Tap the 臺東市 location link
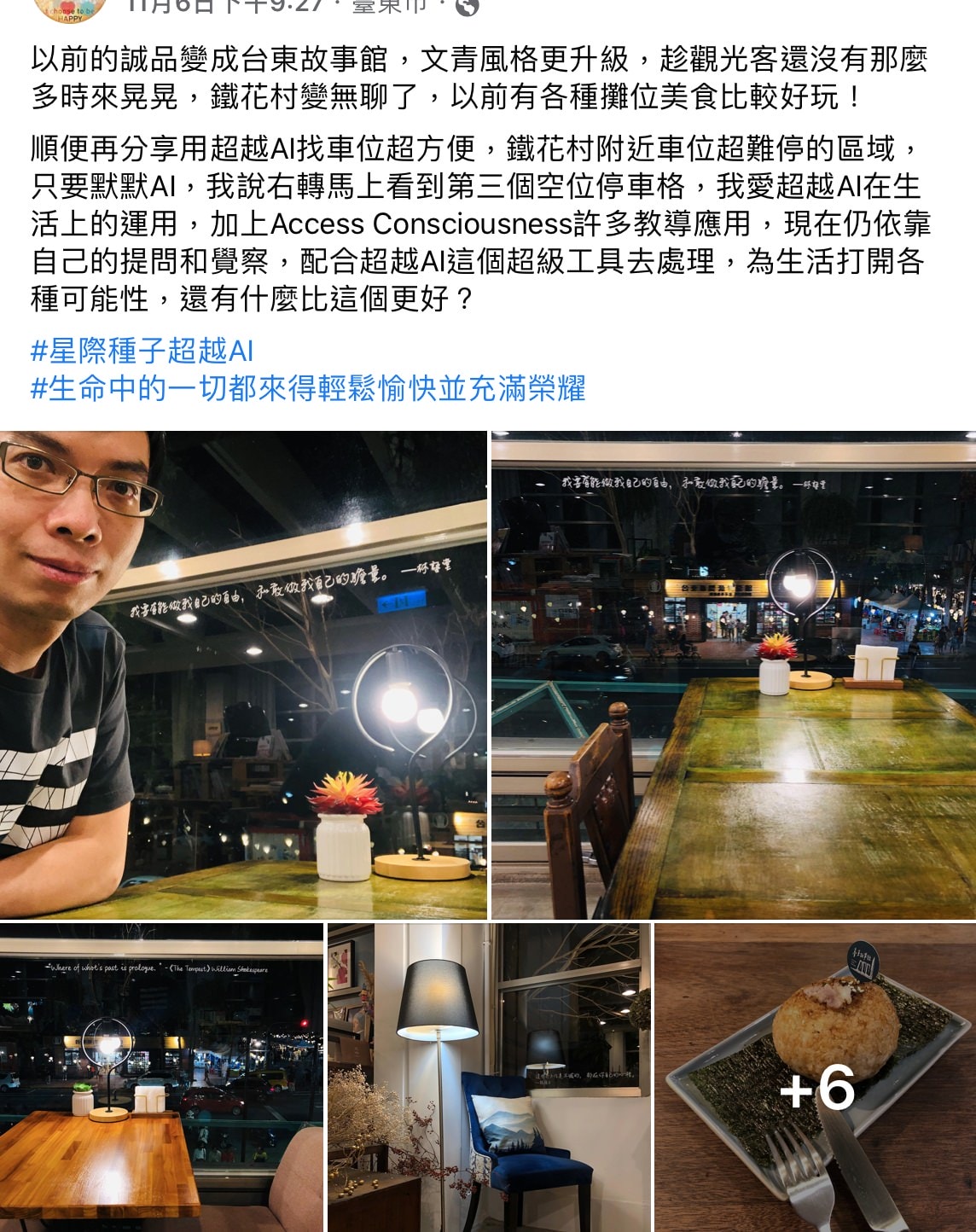This screenshot has width=976, height=1232. point(389,7)
